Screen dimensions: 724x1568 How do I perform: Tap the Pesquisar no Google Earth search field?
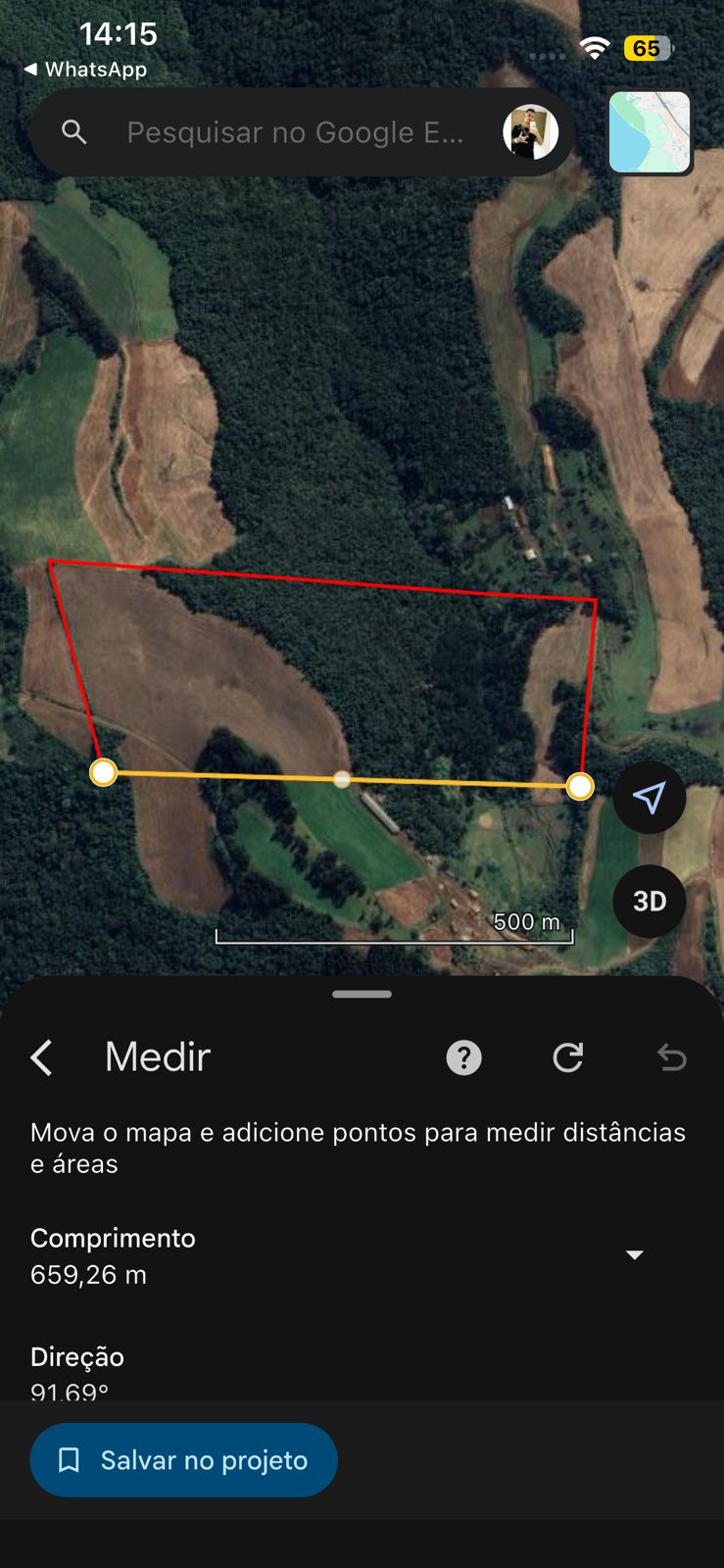tap(294, 132)
